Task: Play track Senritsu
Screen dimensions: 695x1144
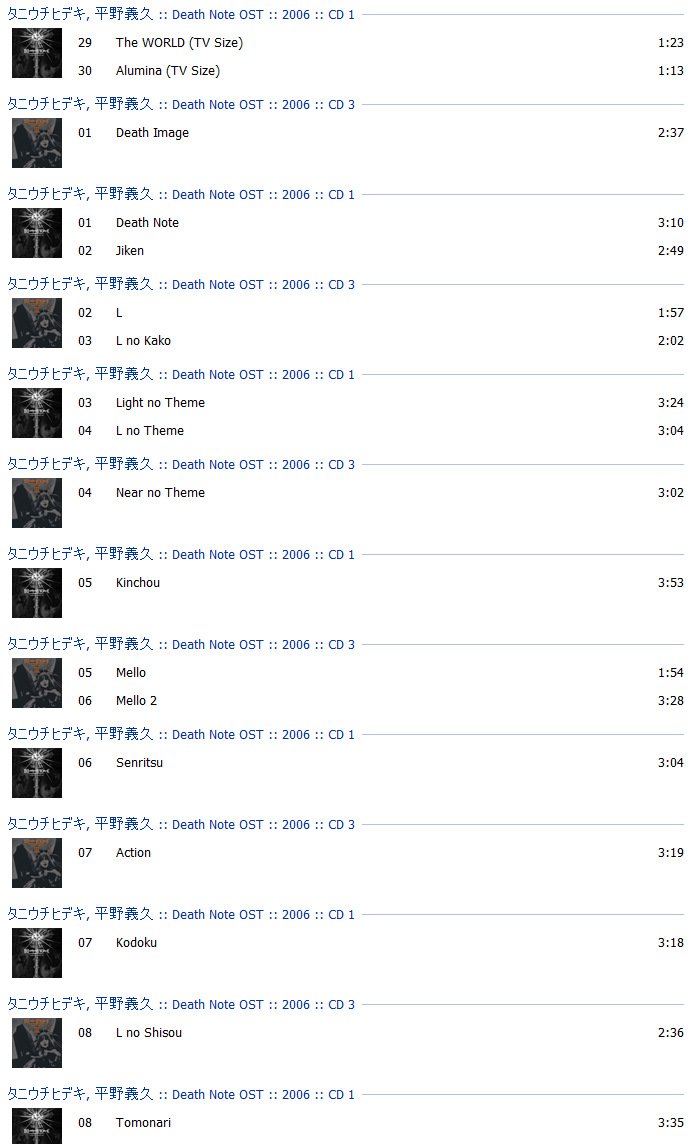Action: tap(139, 763)
